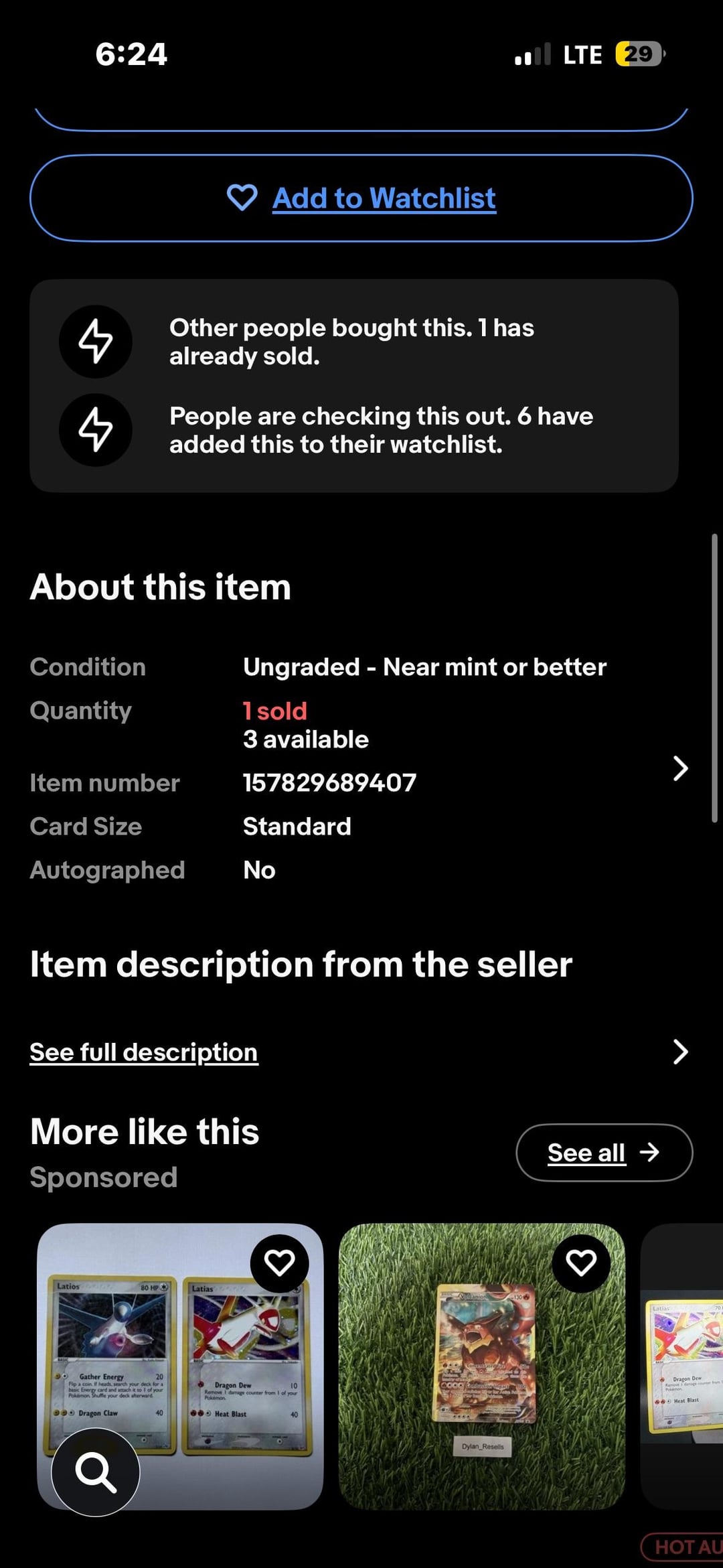
Task: Open See full description link
Action: (144, 1052)
